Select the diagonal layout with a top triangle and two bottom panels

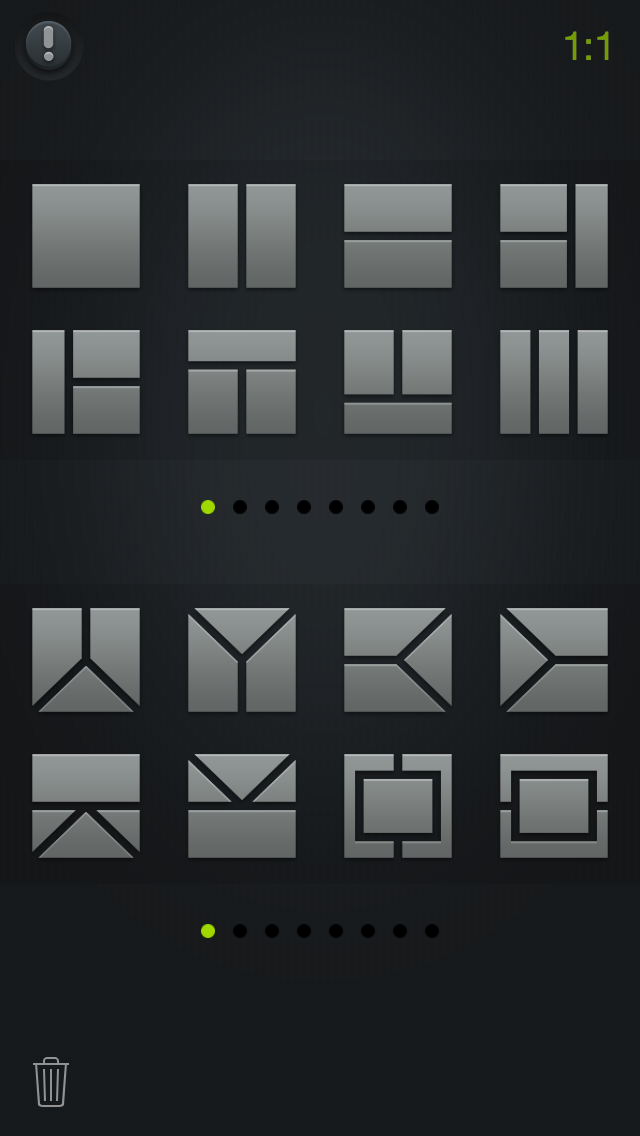(x=242, y=660)
